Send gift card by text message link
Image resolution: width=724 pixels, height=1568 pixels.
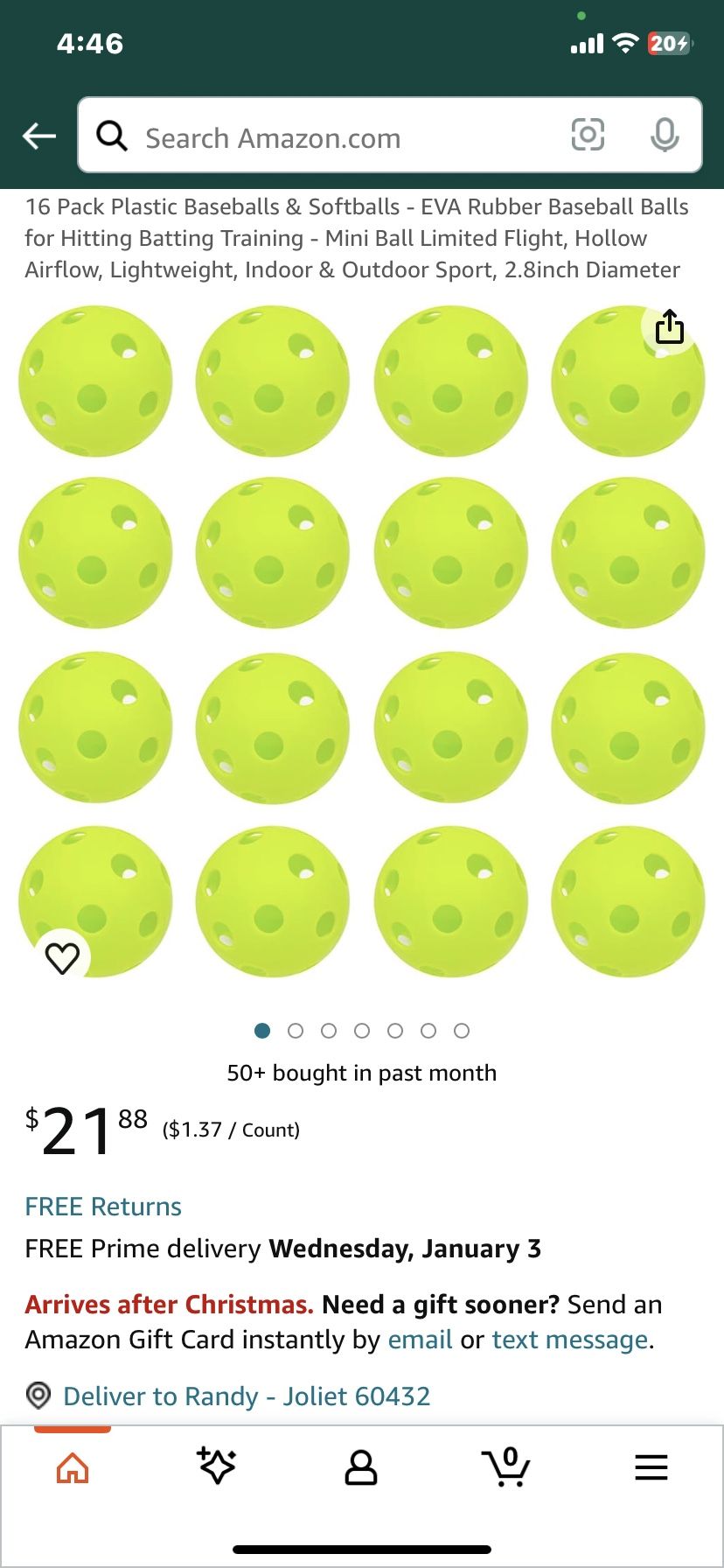click(570, 1340)
